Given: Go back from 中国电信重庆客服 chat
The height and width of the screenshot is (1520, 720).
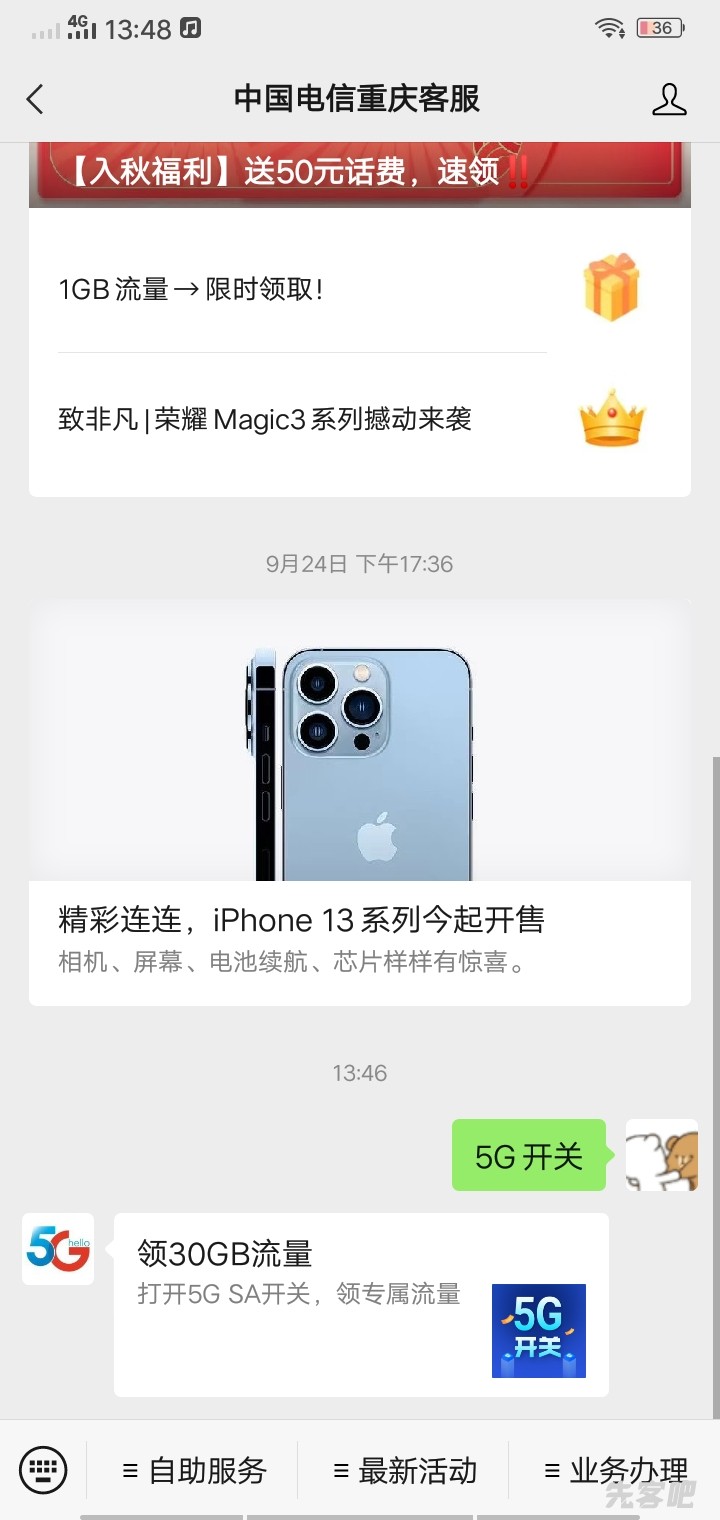Looking at the screenshot, I should (x=35, y=99).
